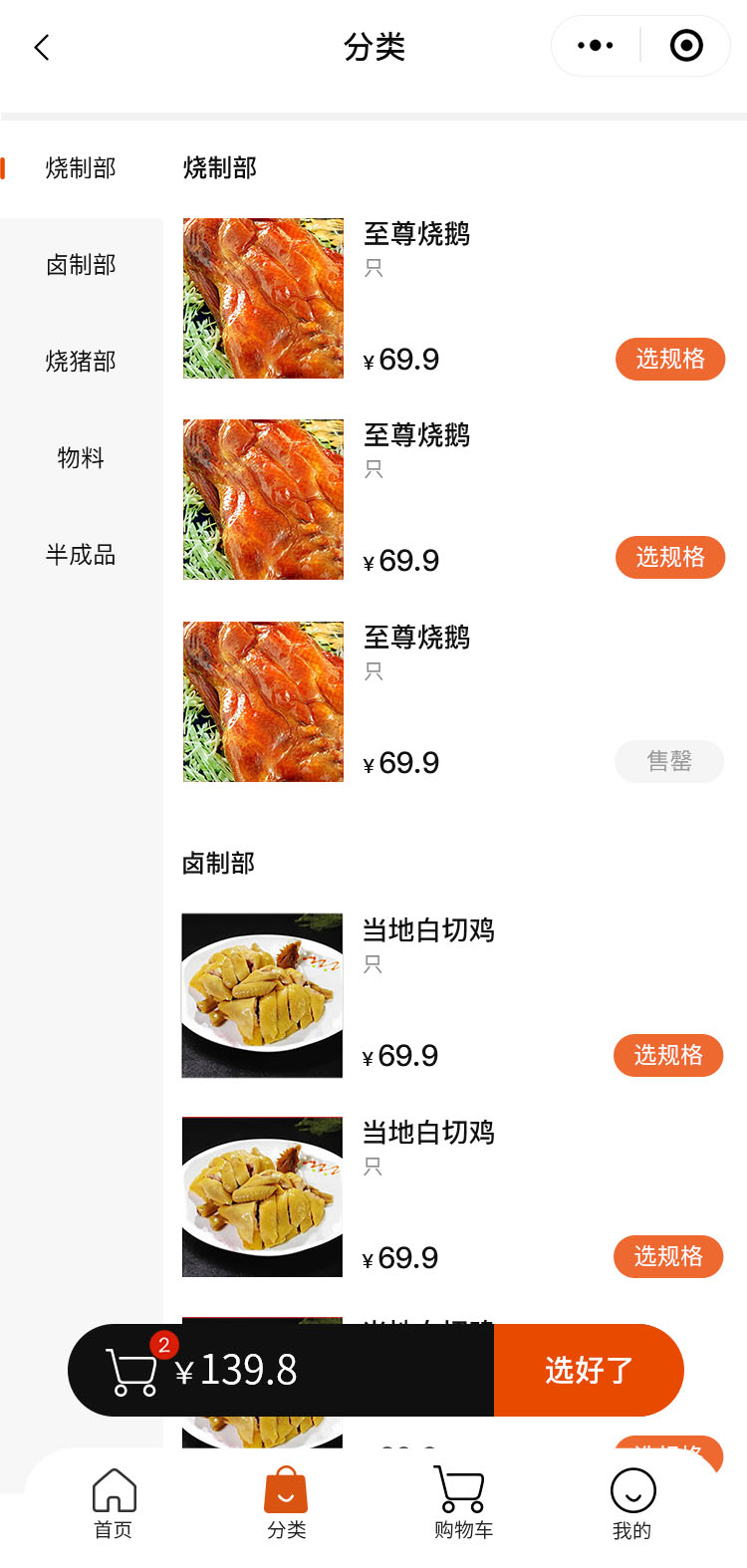Confirm the order with 选好了
Viewport: 747px width, 1568px height.
click(x=589, y=1371)
